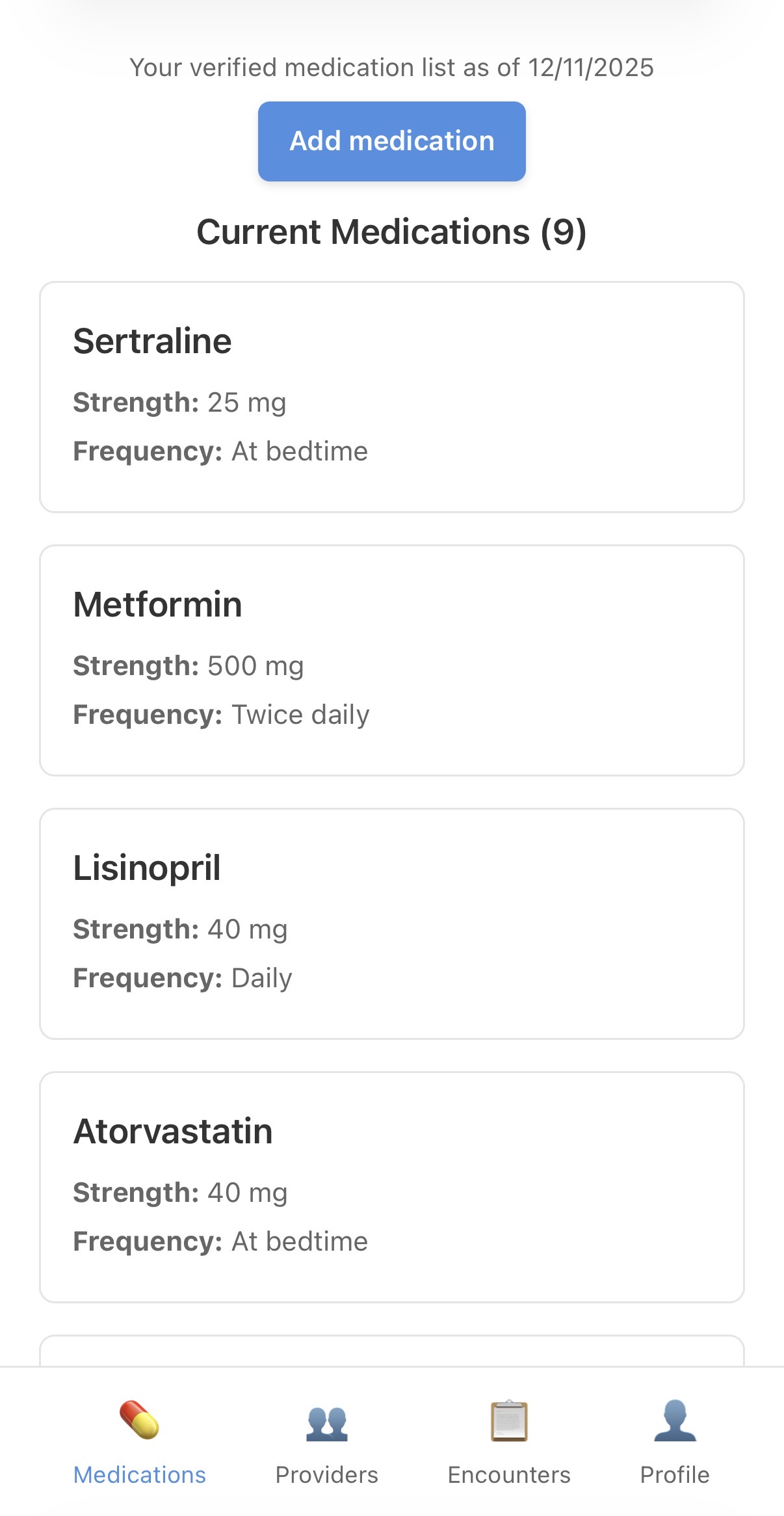
Task: Click the Medications tab label
Action: [140, 1474]
